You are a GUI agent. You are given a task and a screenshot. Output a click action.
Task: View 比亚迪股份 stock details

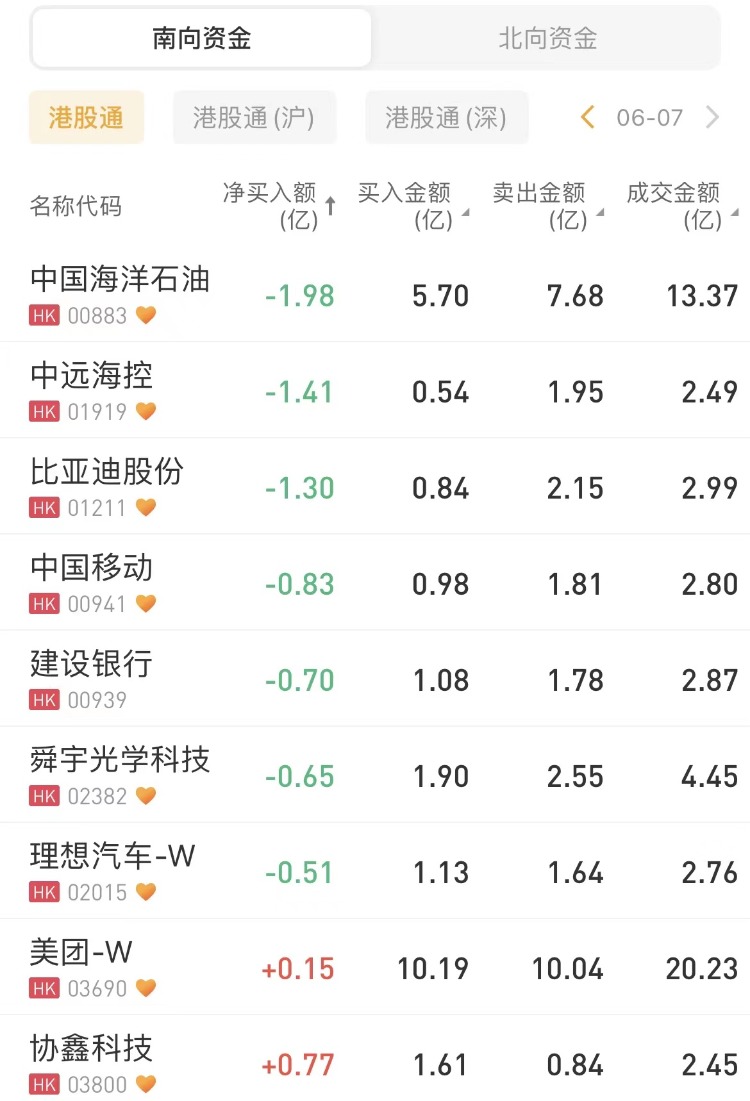point(107,486)
